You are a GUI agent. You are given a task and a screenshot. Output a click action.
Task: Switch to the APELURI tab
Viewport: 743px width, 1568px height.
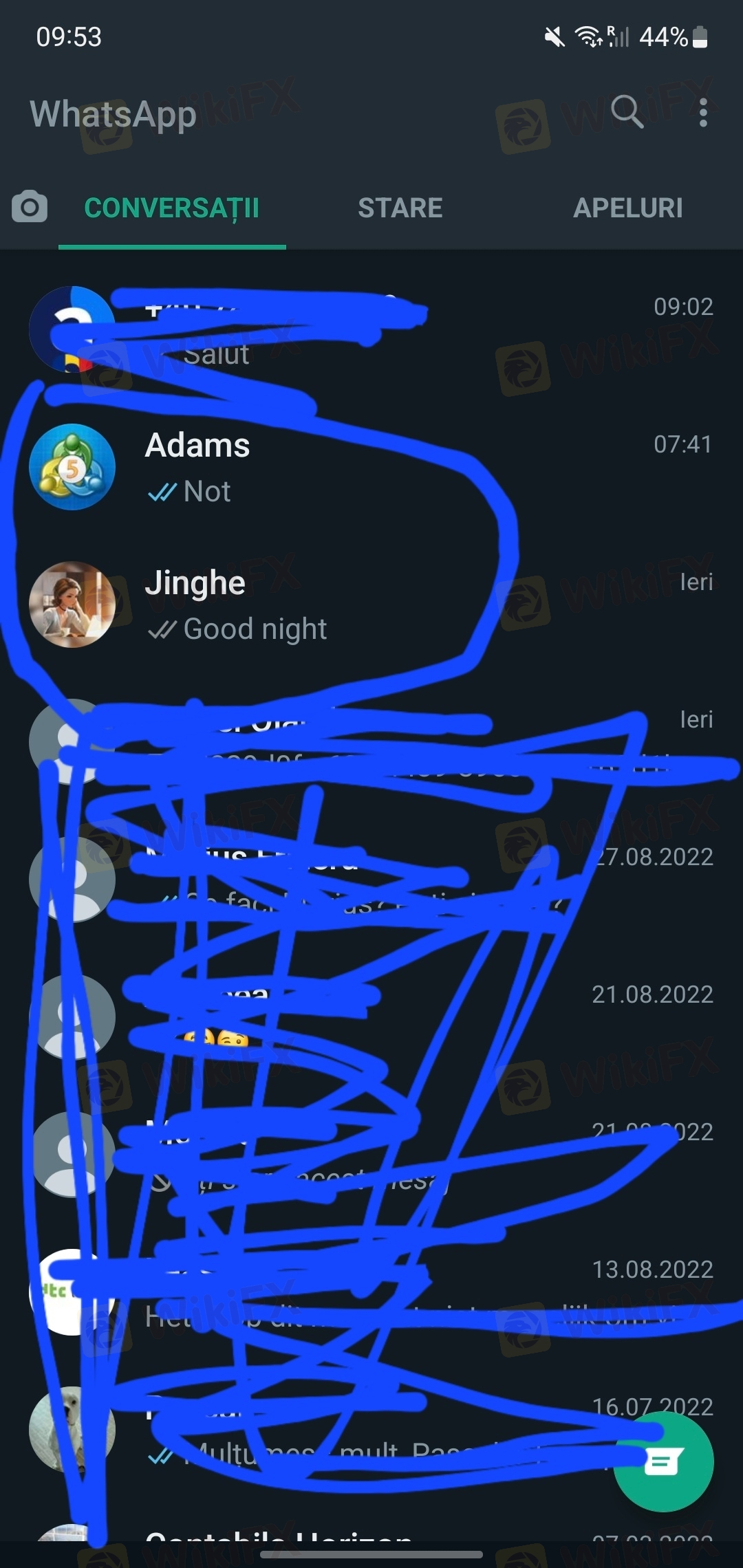click(x=628, y=208)
